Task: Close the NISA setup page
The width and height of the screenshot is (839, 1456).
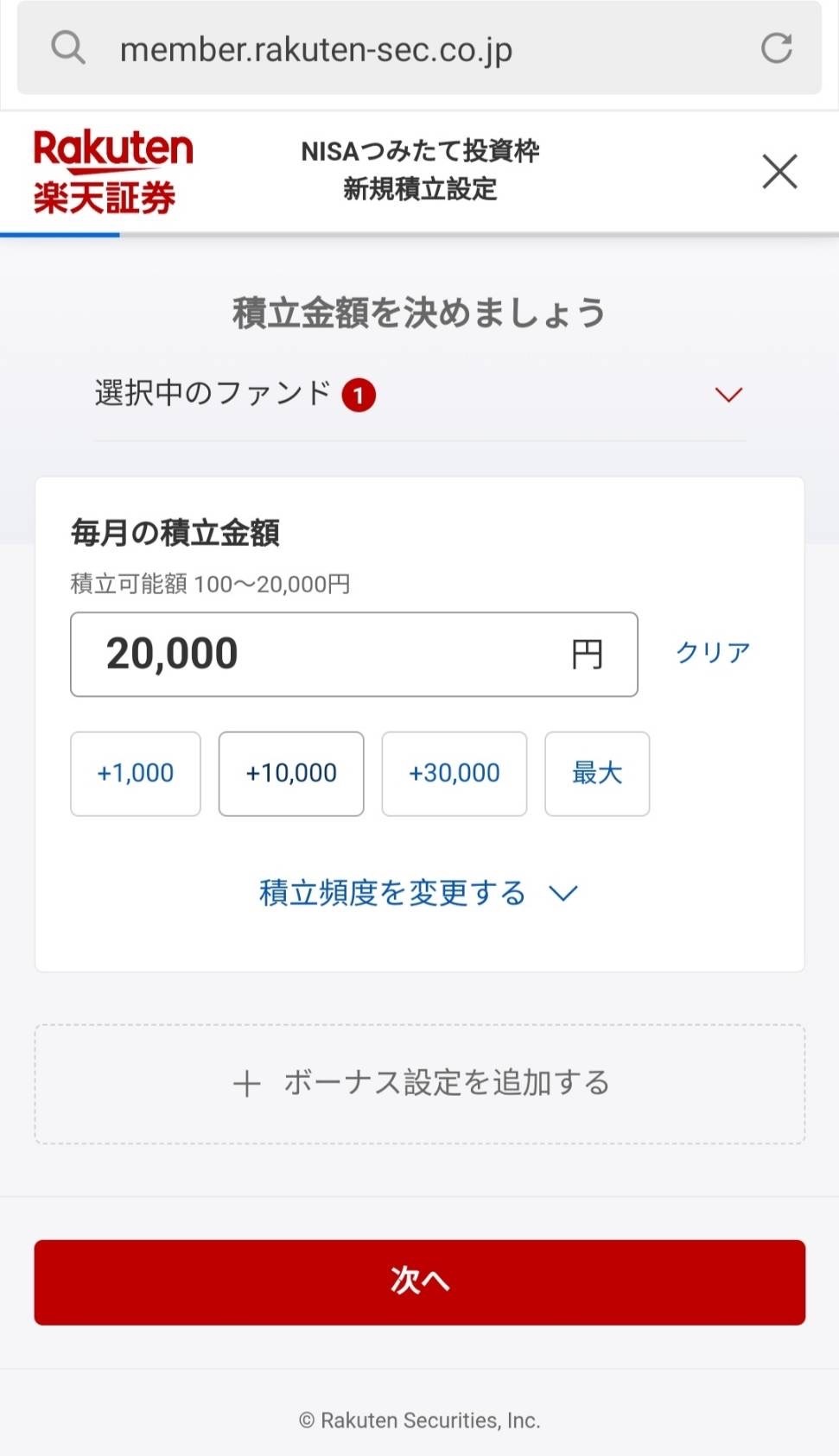Action: tap(779, 171)
